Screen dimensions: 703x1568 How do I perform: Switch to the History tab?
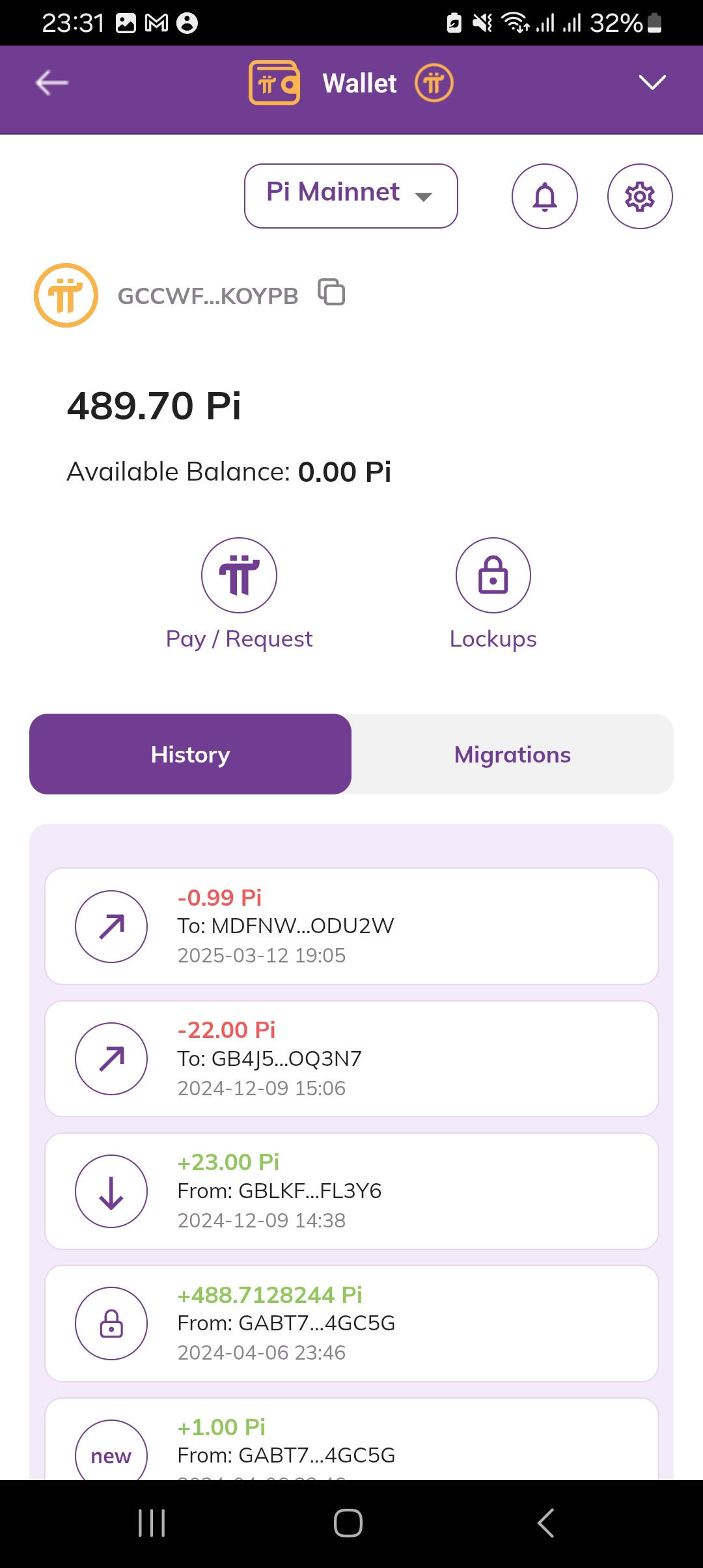pos(190,754)
